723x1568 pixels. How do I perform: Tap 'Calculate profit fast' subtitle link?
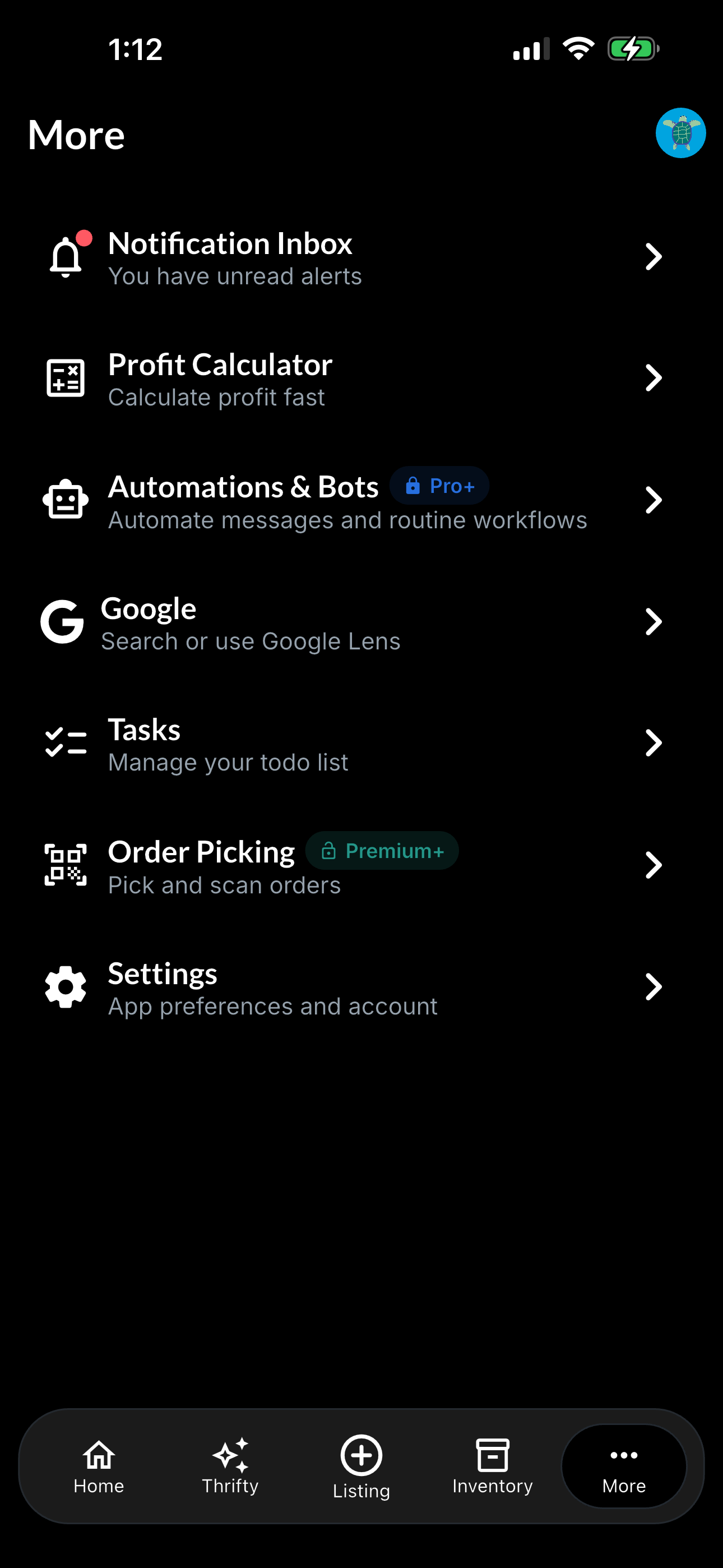[x=216, y=397]
